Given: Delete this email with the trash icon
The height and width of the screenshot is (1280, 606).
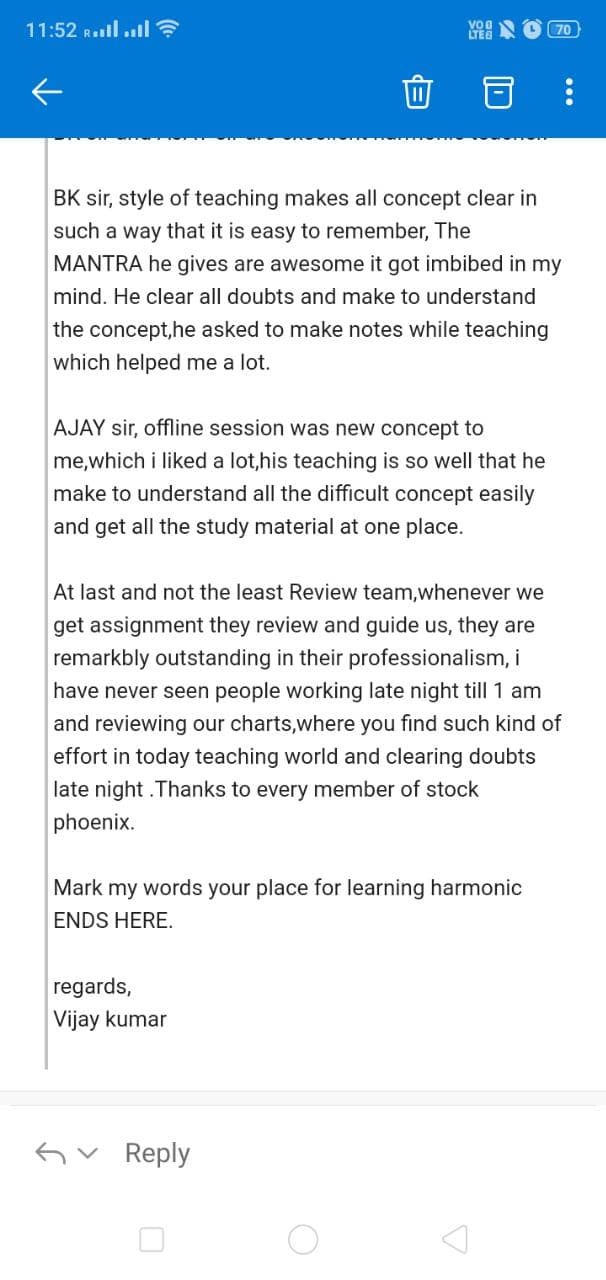Looking at the screenshot, I should (417, 94).
